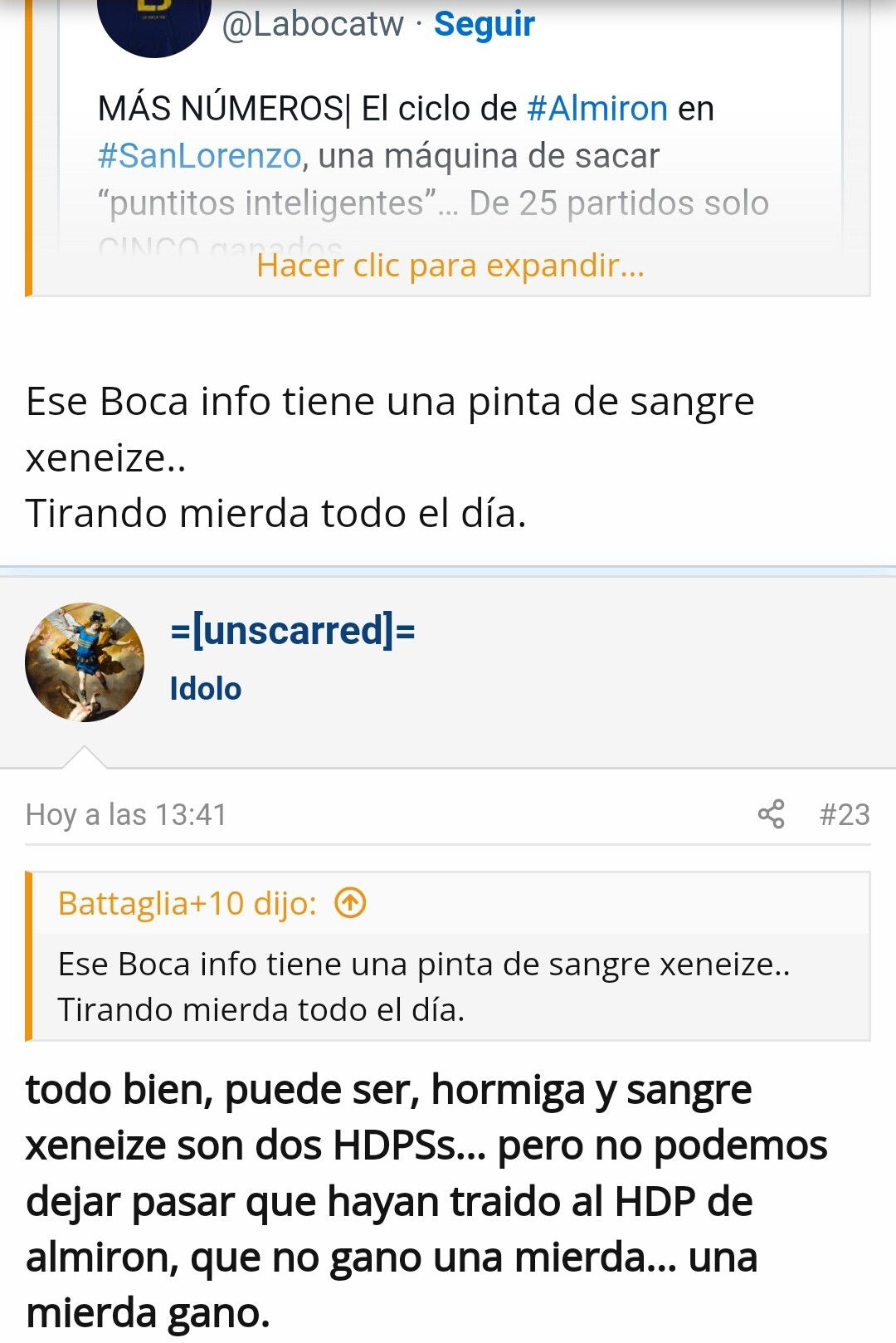Open =[unscarred]= user profile name
Viewport: 896px width, 1343px height.
coord(292,631)
